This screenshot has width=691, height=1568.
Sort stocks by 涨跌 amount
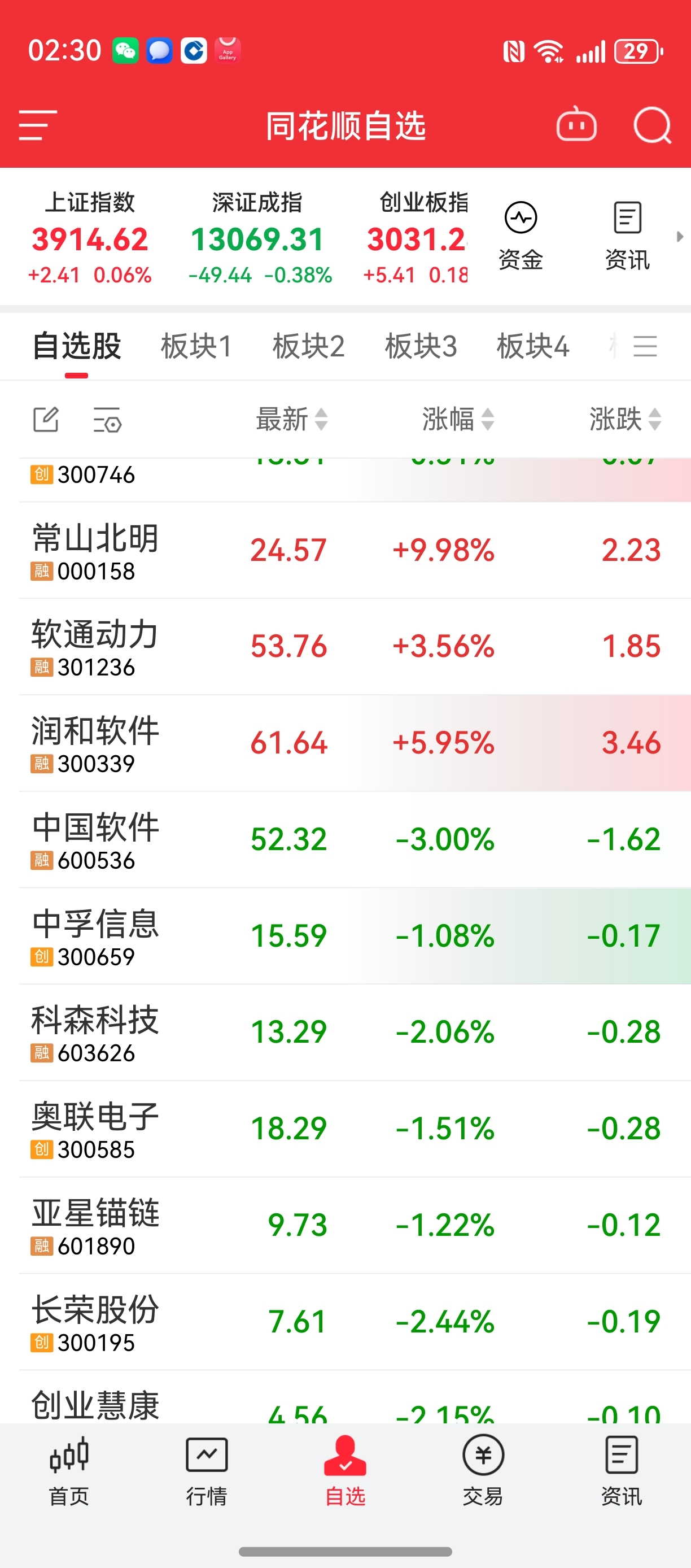[x=625, y=419]
